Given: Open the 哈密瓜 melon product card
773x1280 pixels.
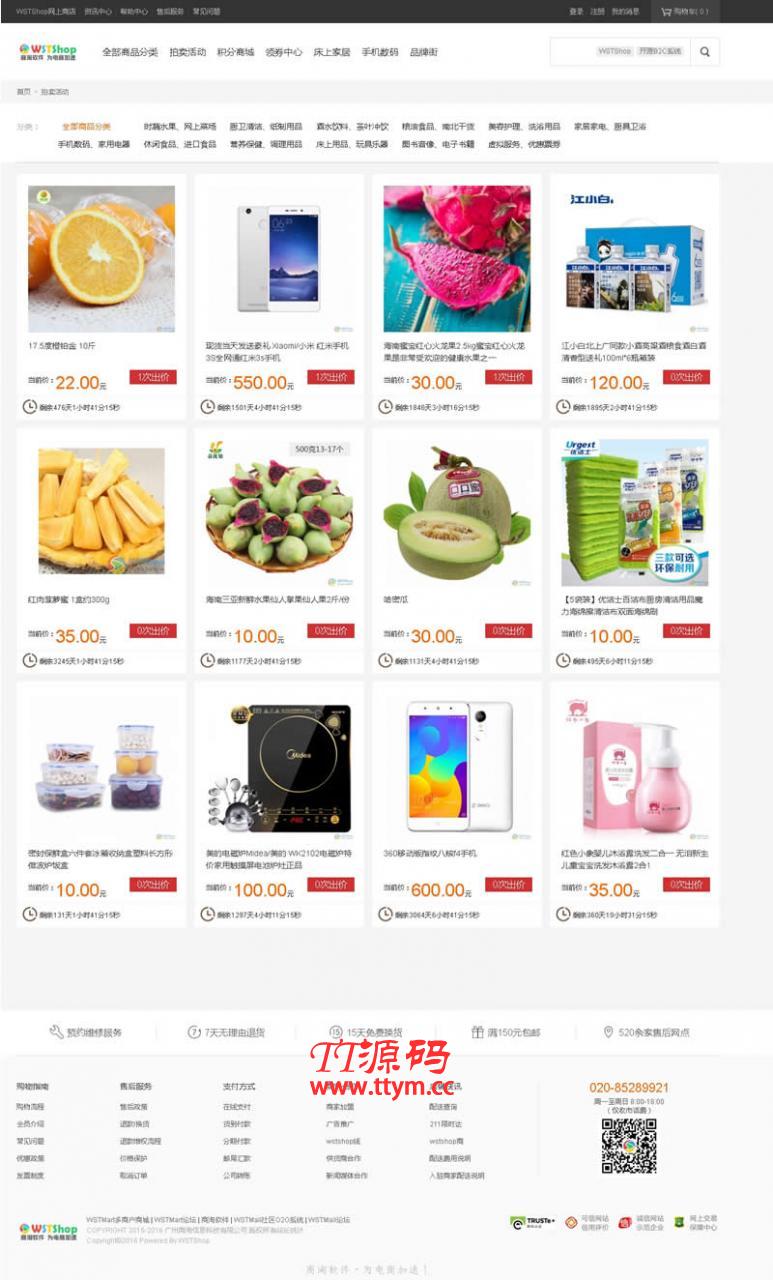Looking at the screenshot, I should click(457, 550).
